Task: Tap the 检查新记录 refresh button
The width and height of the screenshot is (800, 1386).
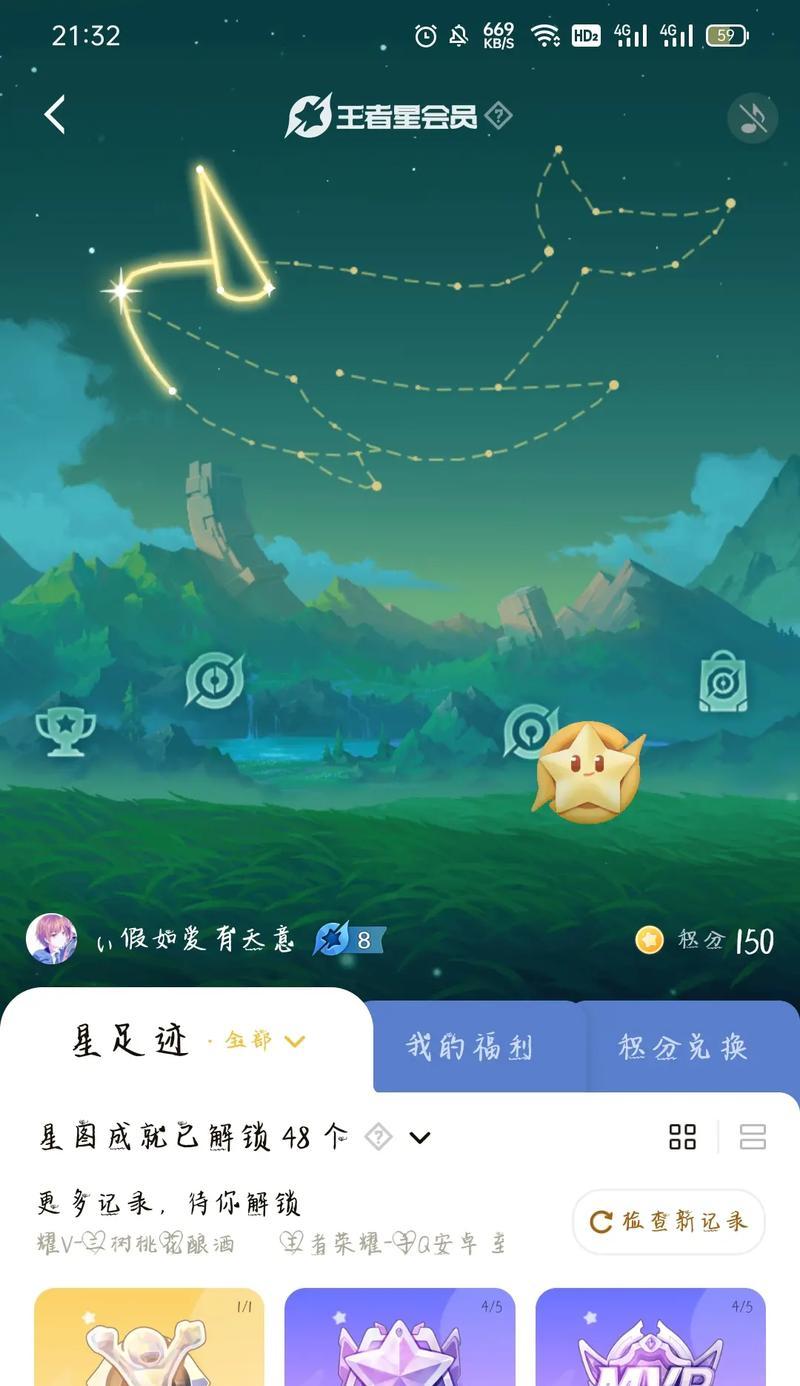Action: pos(668,1221)
